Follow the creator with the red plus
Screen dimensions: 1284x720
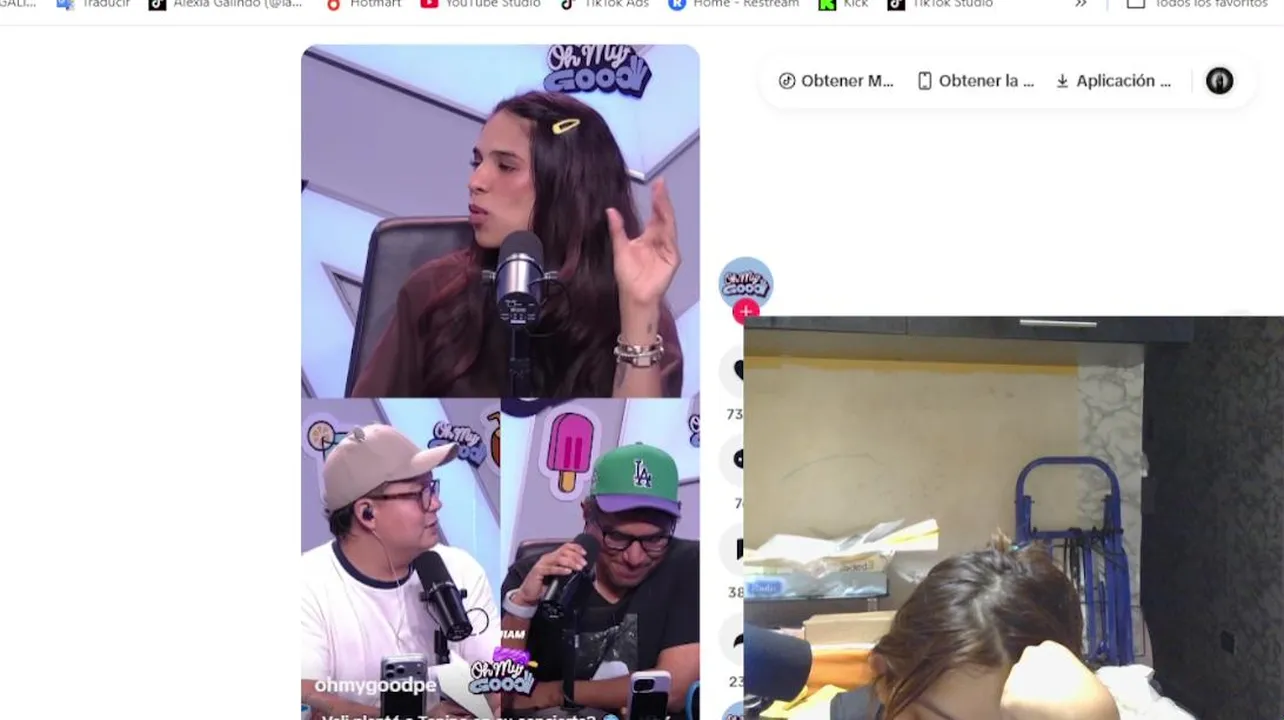(745, 312)
